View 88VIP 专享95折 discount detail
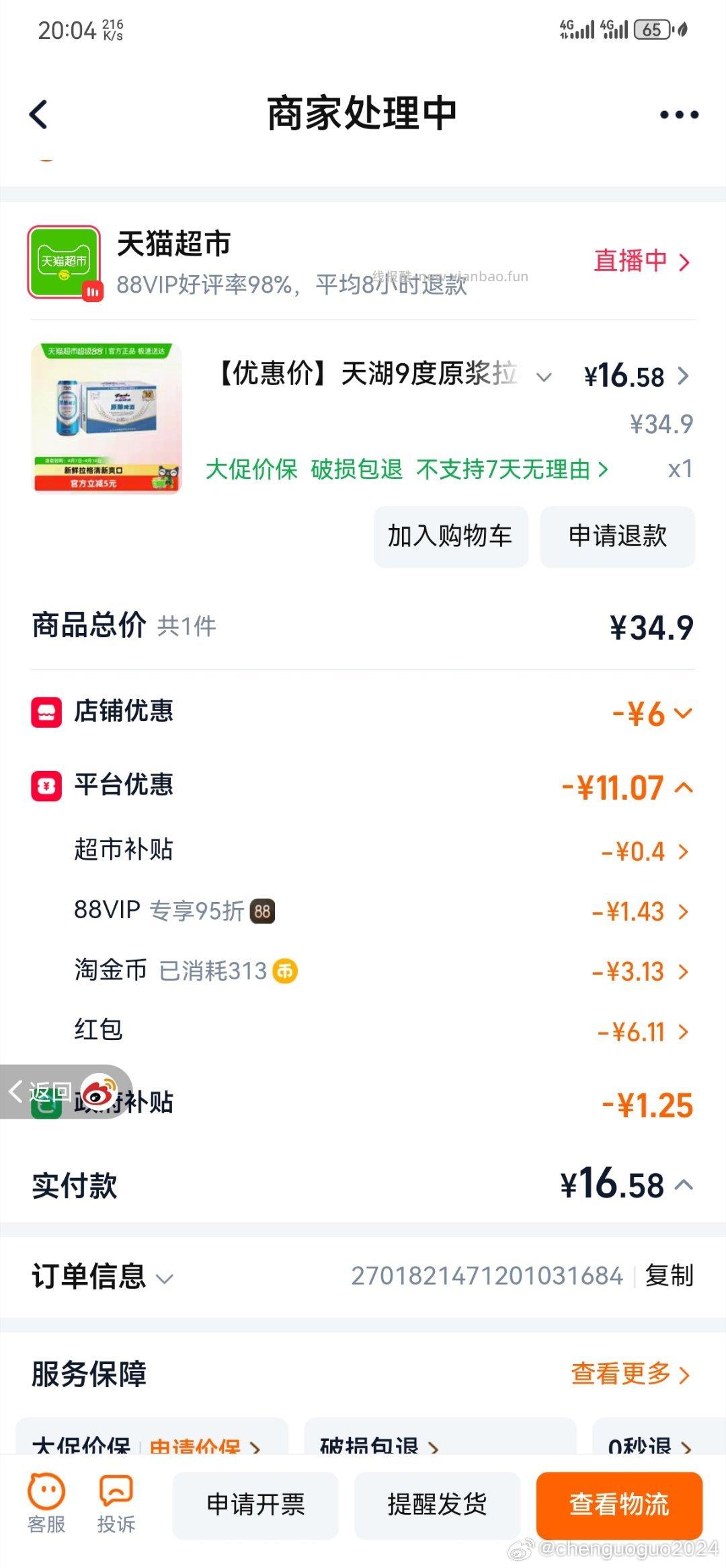The width and height of the screenshot is (726, 1568). 640,911
